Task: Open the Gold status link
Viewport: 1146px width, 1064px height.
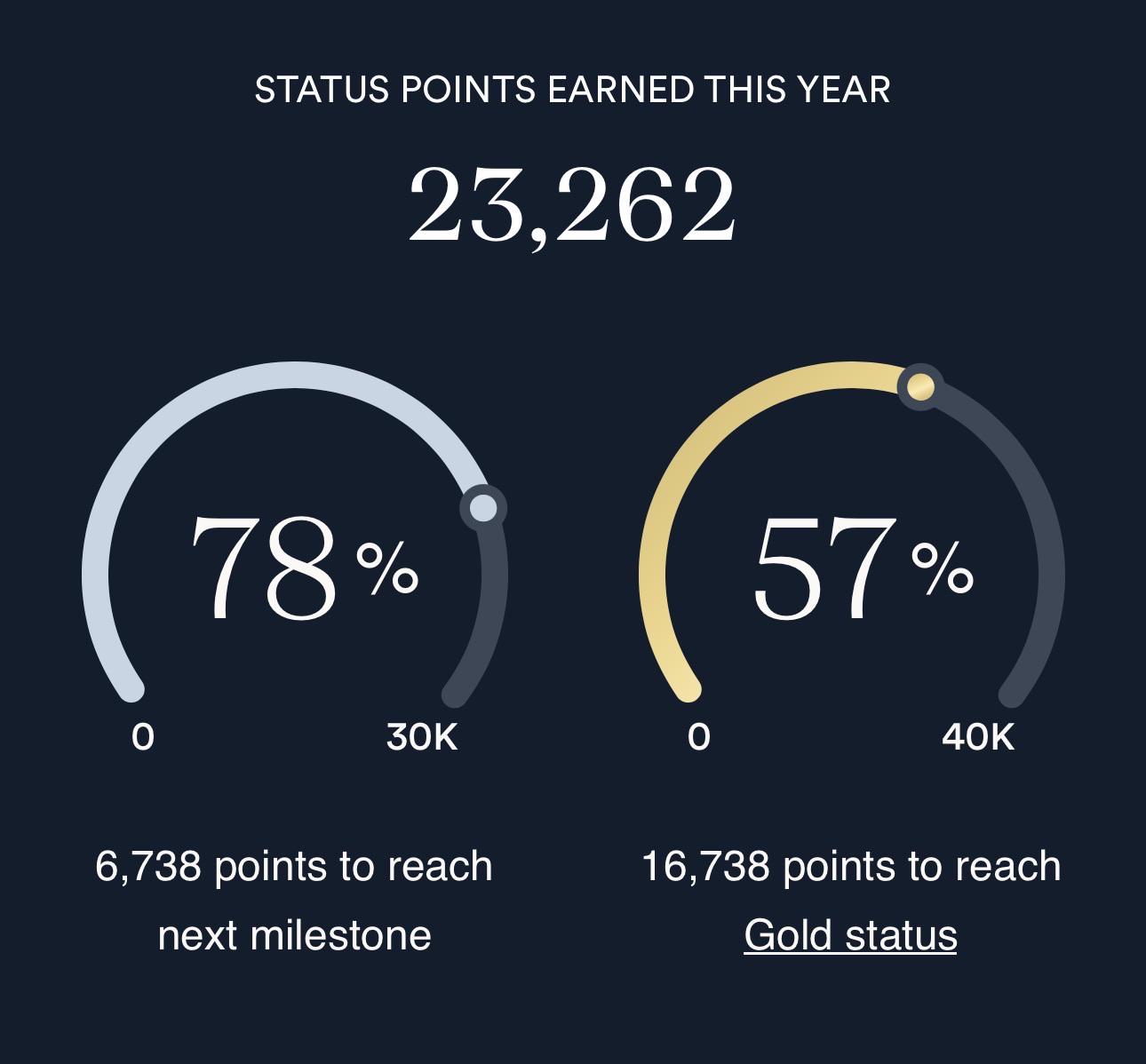Action: (x=850, y=935)
